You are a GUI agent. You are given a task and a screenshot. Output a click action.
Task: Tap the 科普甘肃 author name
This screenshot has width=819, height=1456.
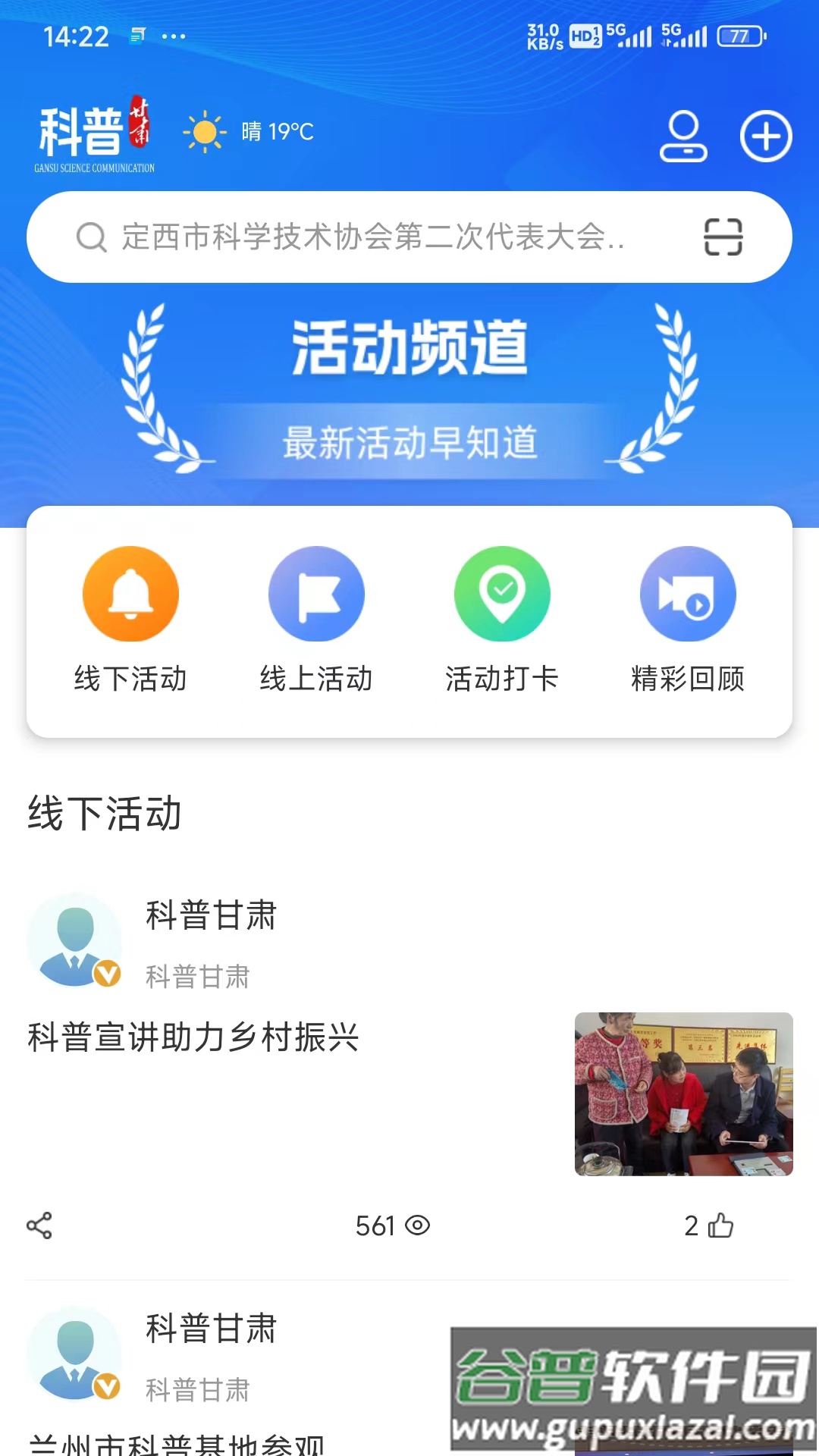(x=212, y=917)
